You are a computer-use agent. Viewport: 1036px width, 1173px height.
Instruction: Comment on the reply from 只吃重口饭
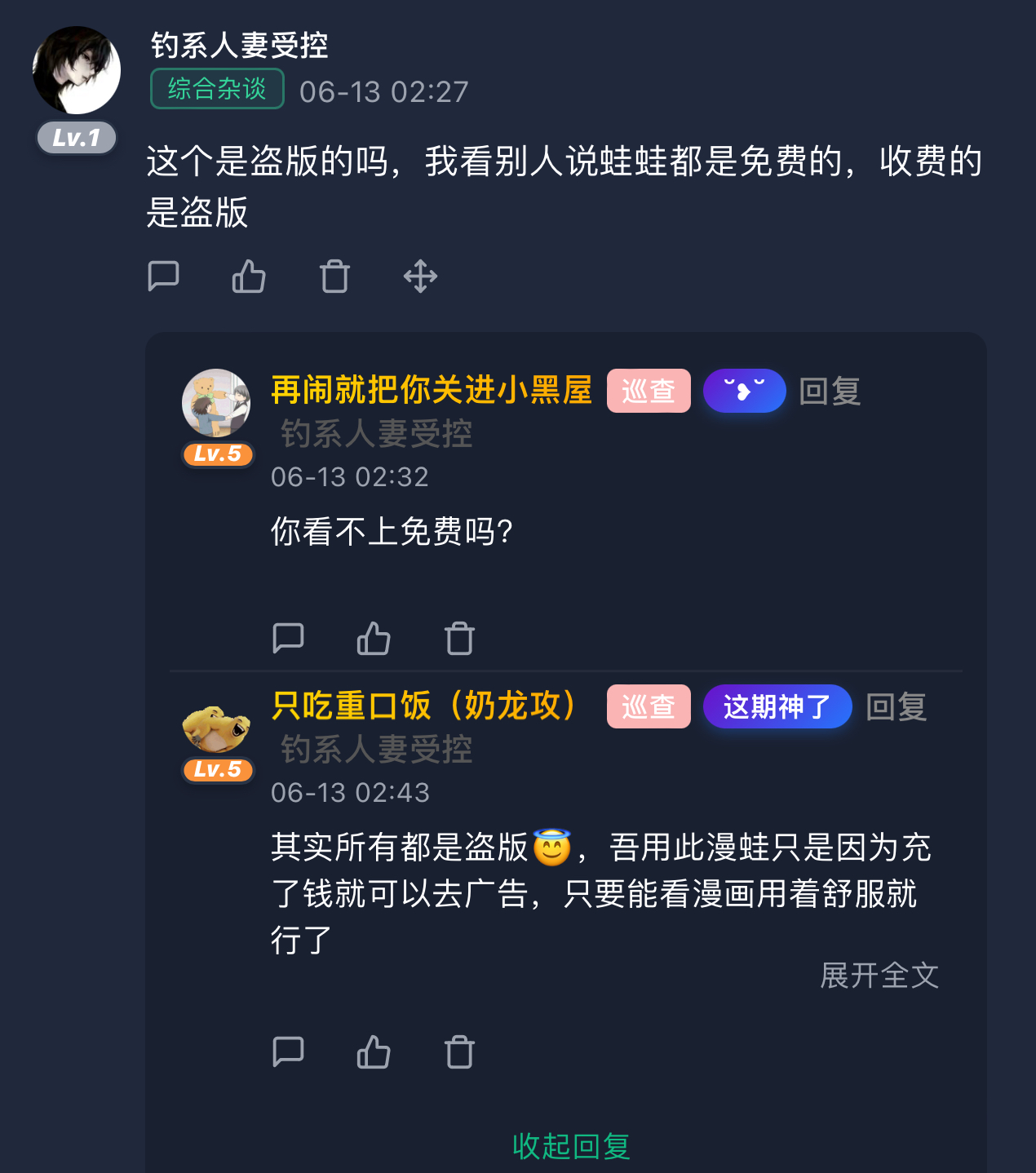[x=288, y=1052]
